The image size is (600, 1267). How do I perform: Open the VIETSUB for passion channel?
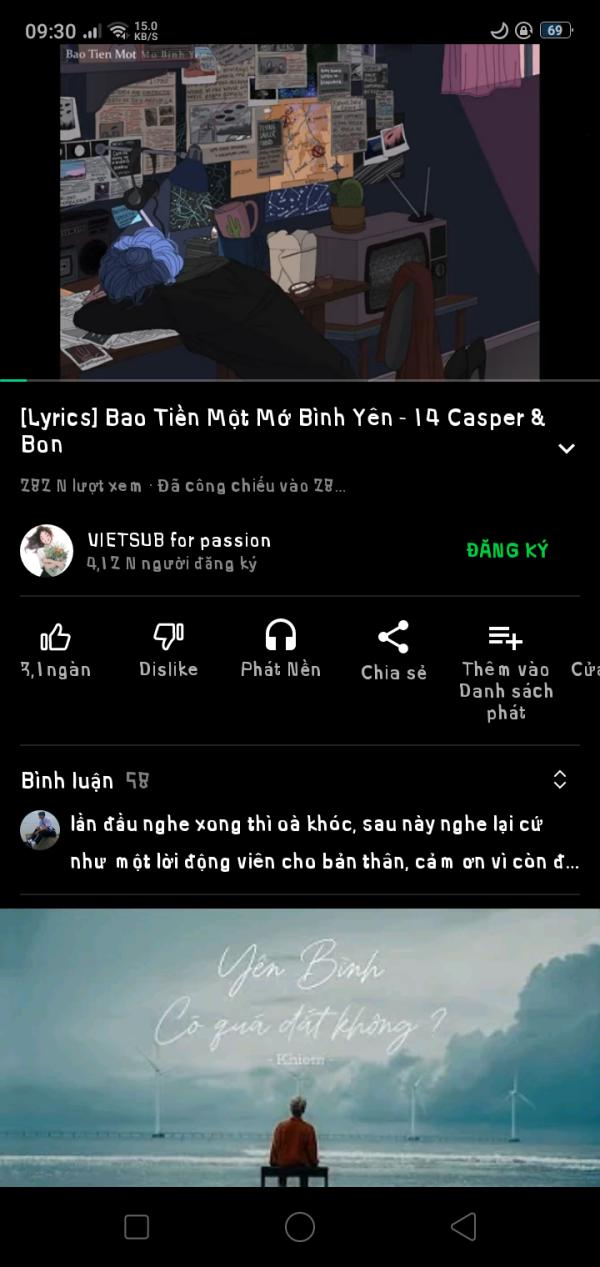tap(178, 550)
